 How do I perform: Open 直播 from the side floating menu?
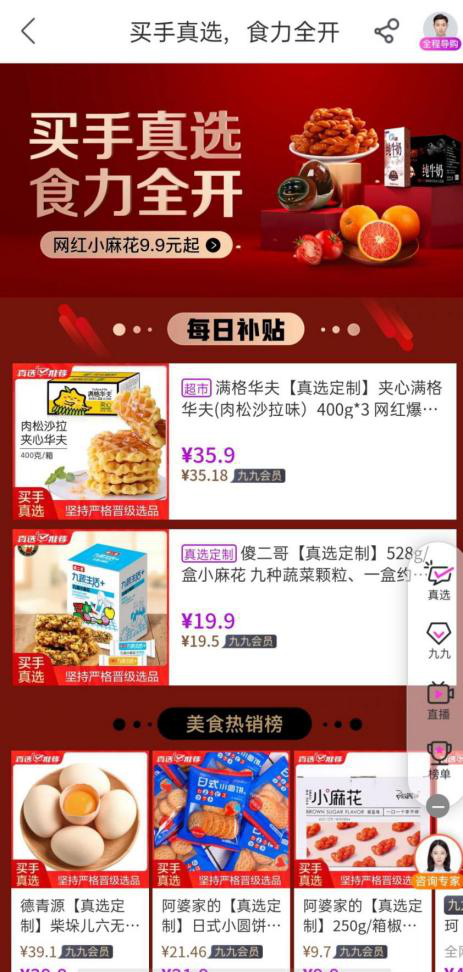tap(439, 700)
